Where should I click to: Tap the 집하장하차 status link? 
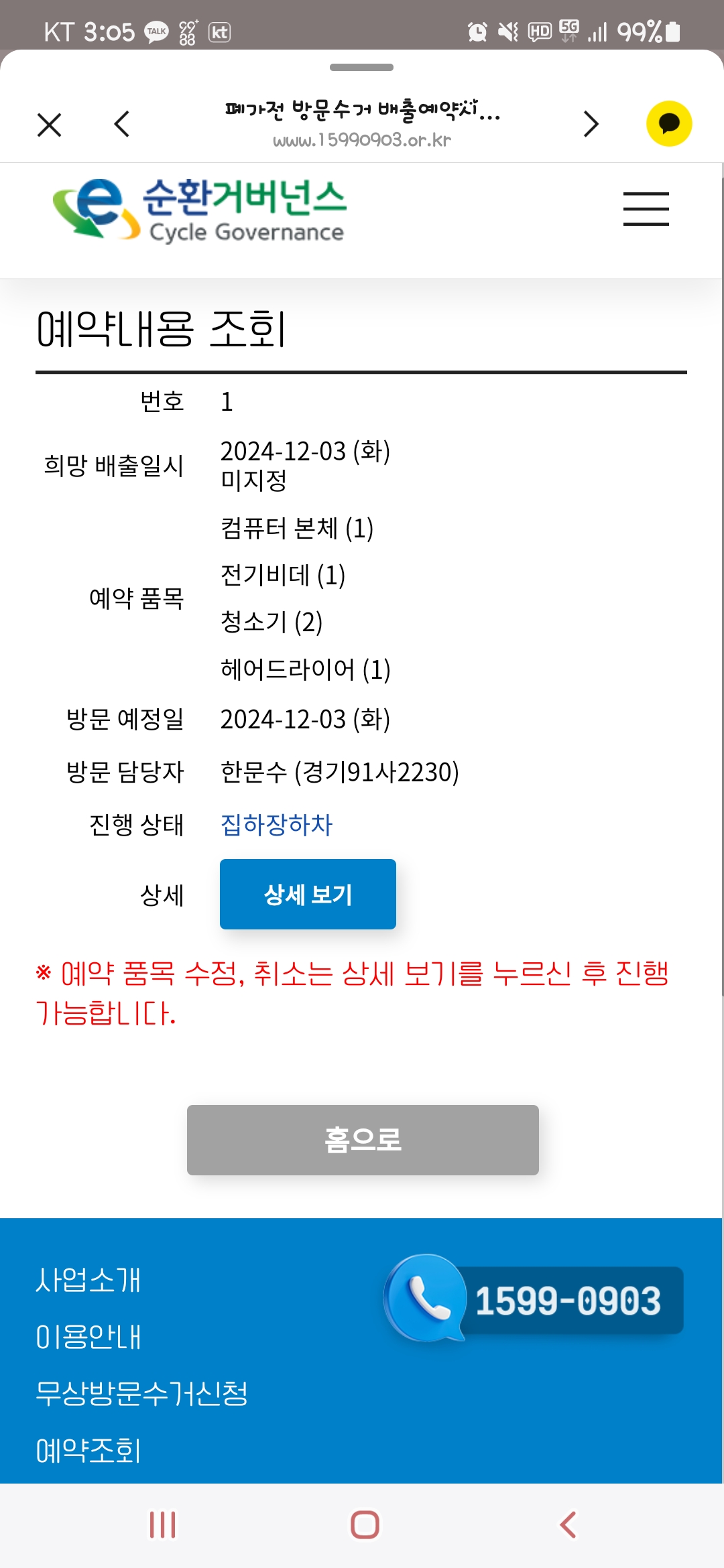(276, 825)
